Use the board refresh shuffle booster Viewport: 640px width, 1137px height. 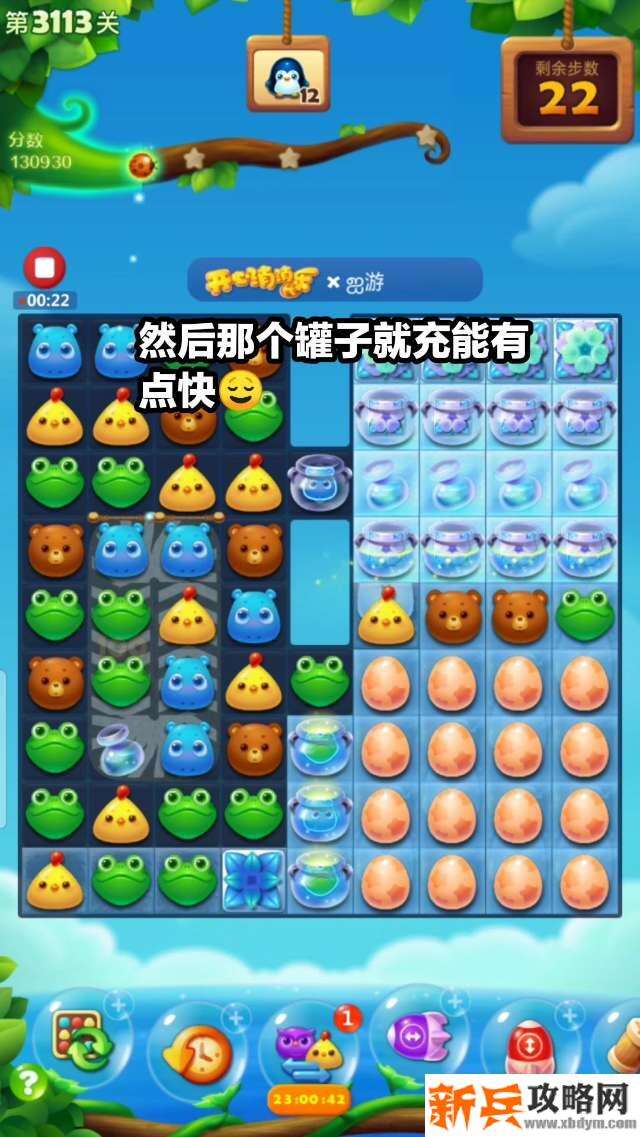(79, 1040)
